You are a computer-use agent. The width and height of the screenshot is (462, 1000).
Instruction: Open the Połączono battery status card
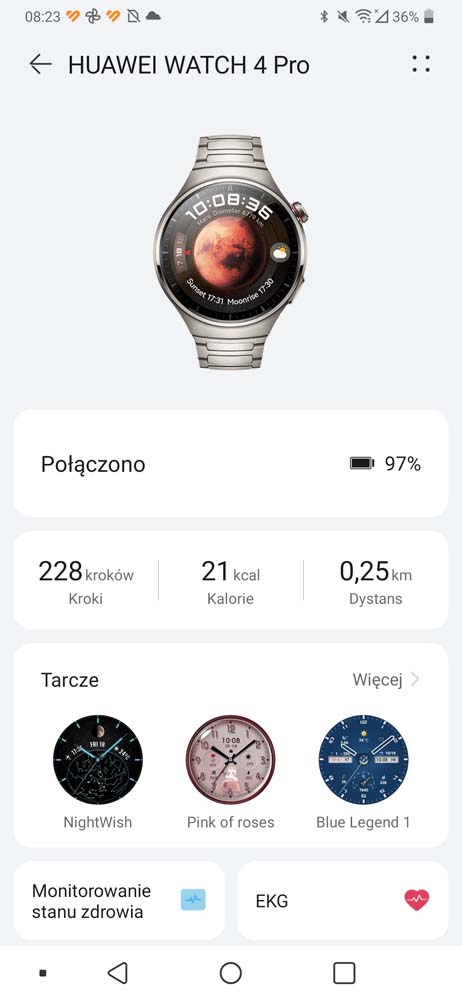[x=230, y=464]
